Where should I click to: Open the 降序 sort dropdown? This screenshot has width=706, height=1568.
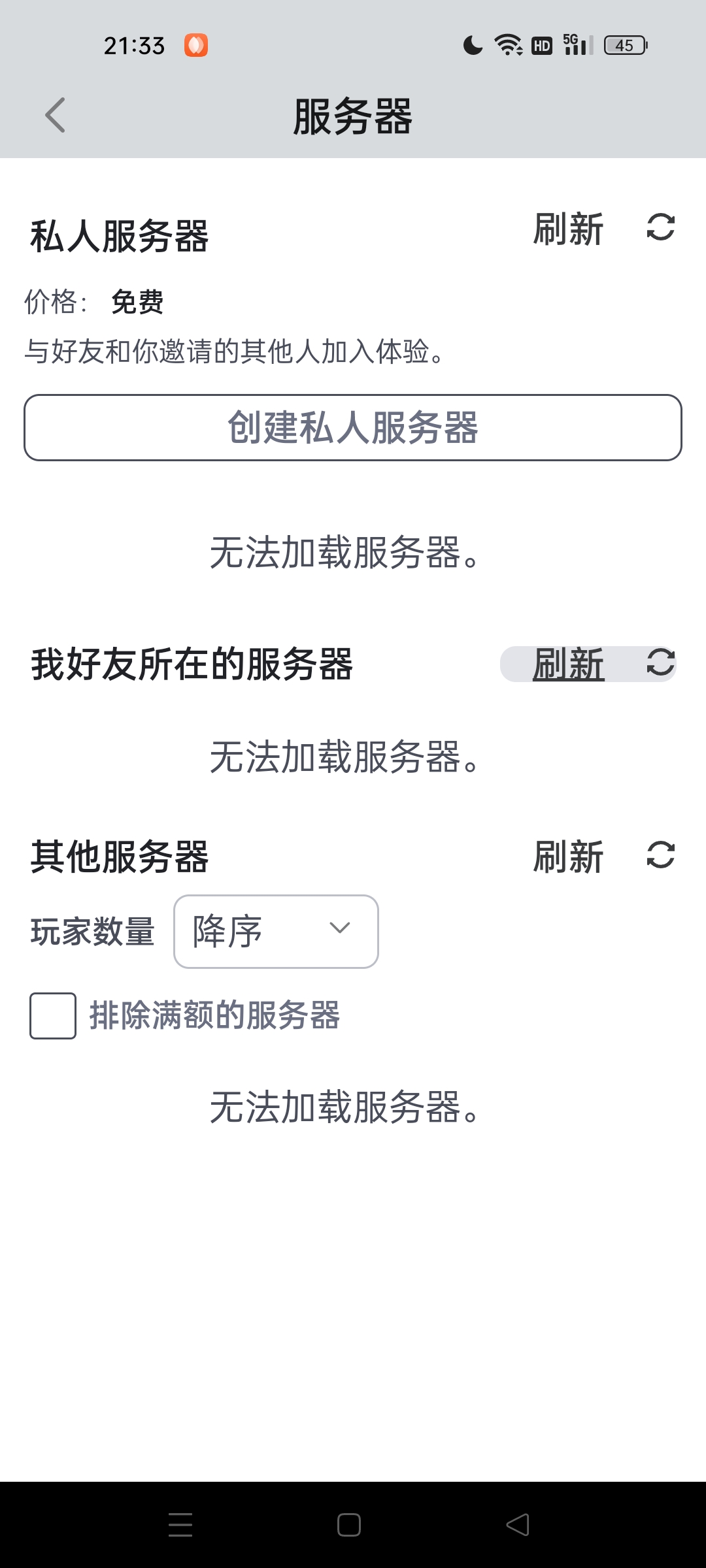[x=276, y=932]
